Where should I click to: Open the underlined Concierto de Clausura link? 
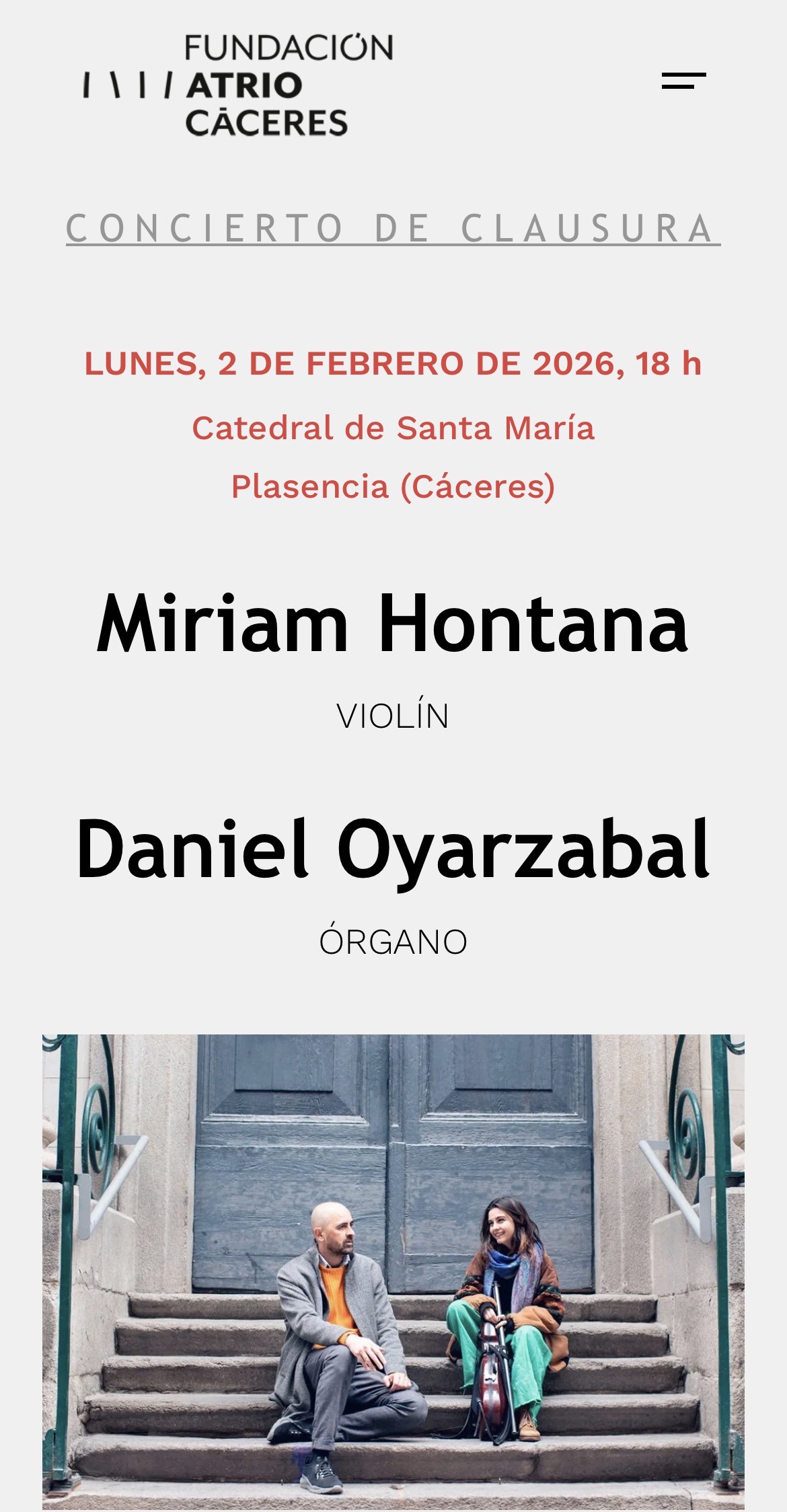point(393,228)
